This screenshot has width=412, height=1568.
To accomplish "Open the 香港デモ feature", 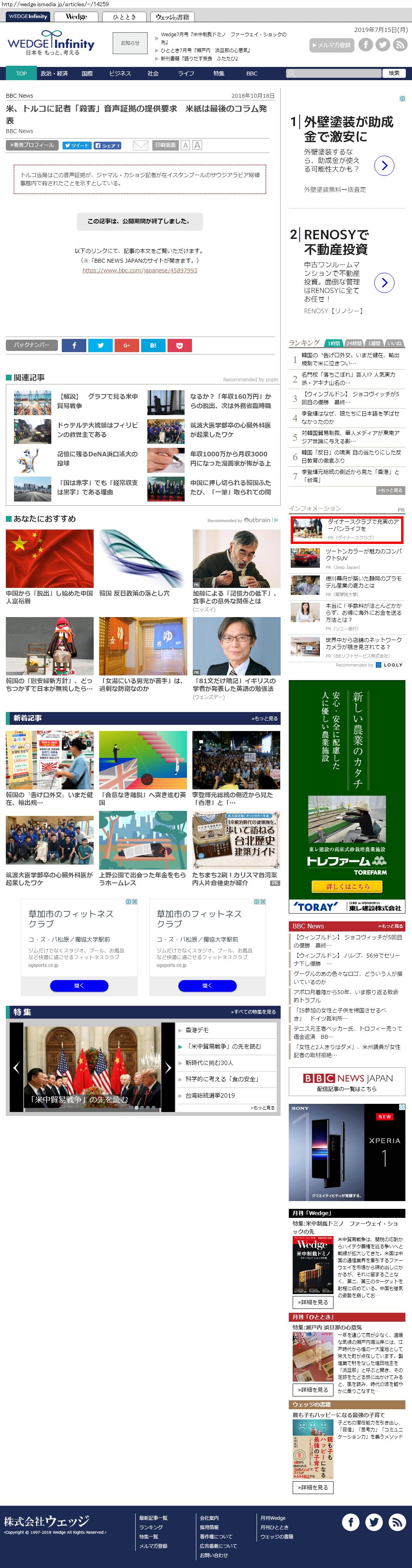I will tap(197, 1030).
